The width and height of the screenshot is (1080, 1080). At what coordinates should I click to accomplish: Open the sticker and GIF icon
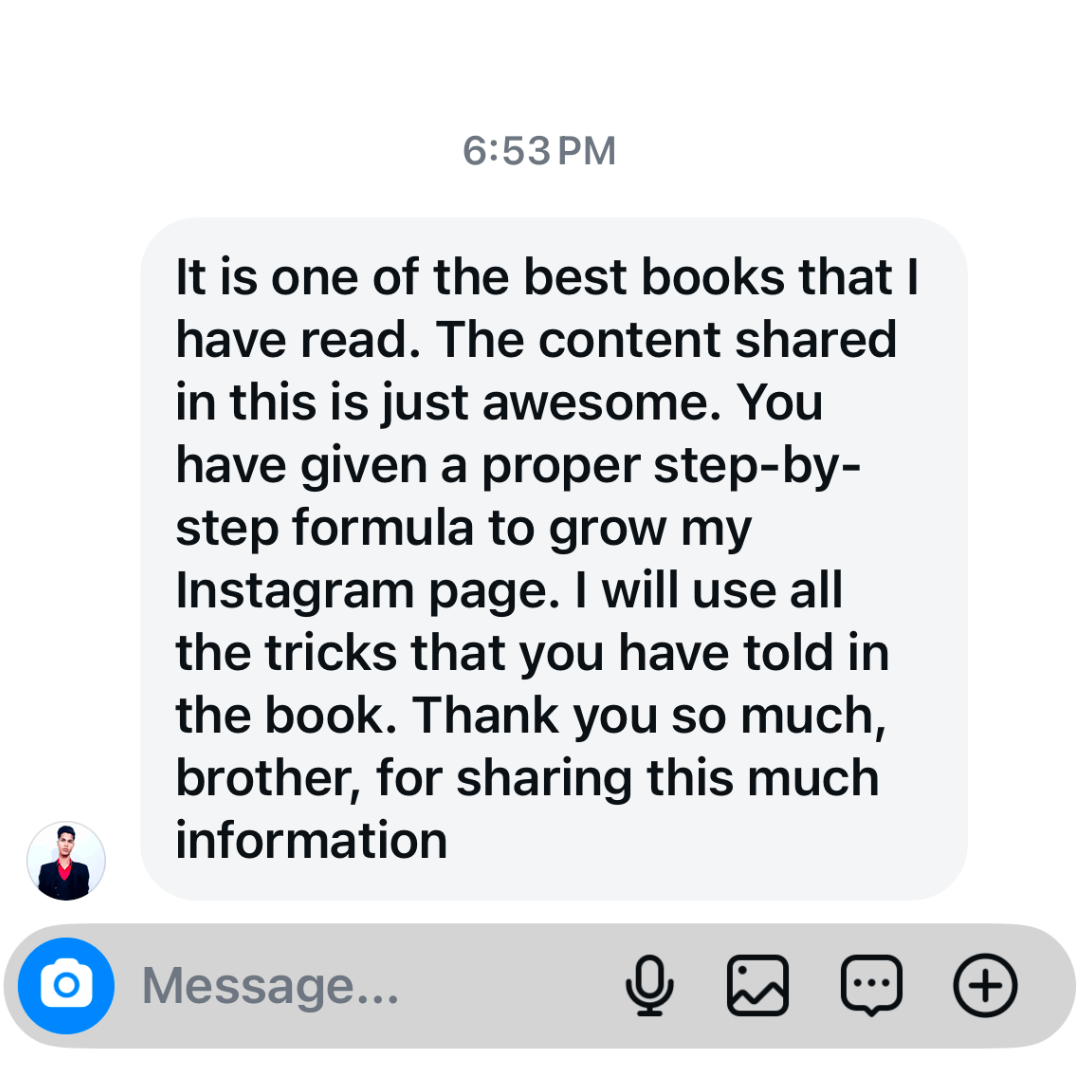(x=872, y=986)
